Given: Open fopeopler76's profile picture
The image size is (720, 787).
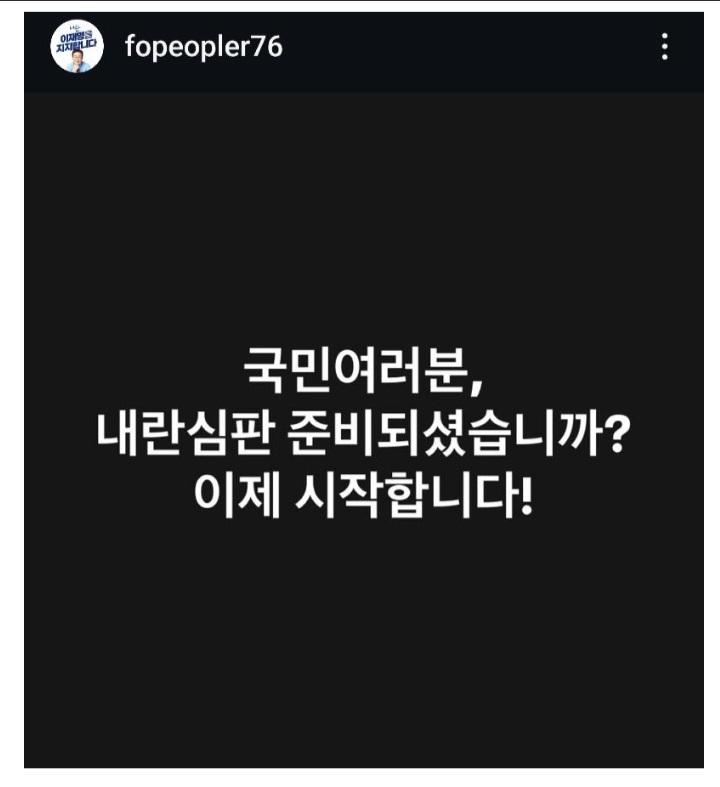Looking at the screenshot, I should (77, 47).
